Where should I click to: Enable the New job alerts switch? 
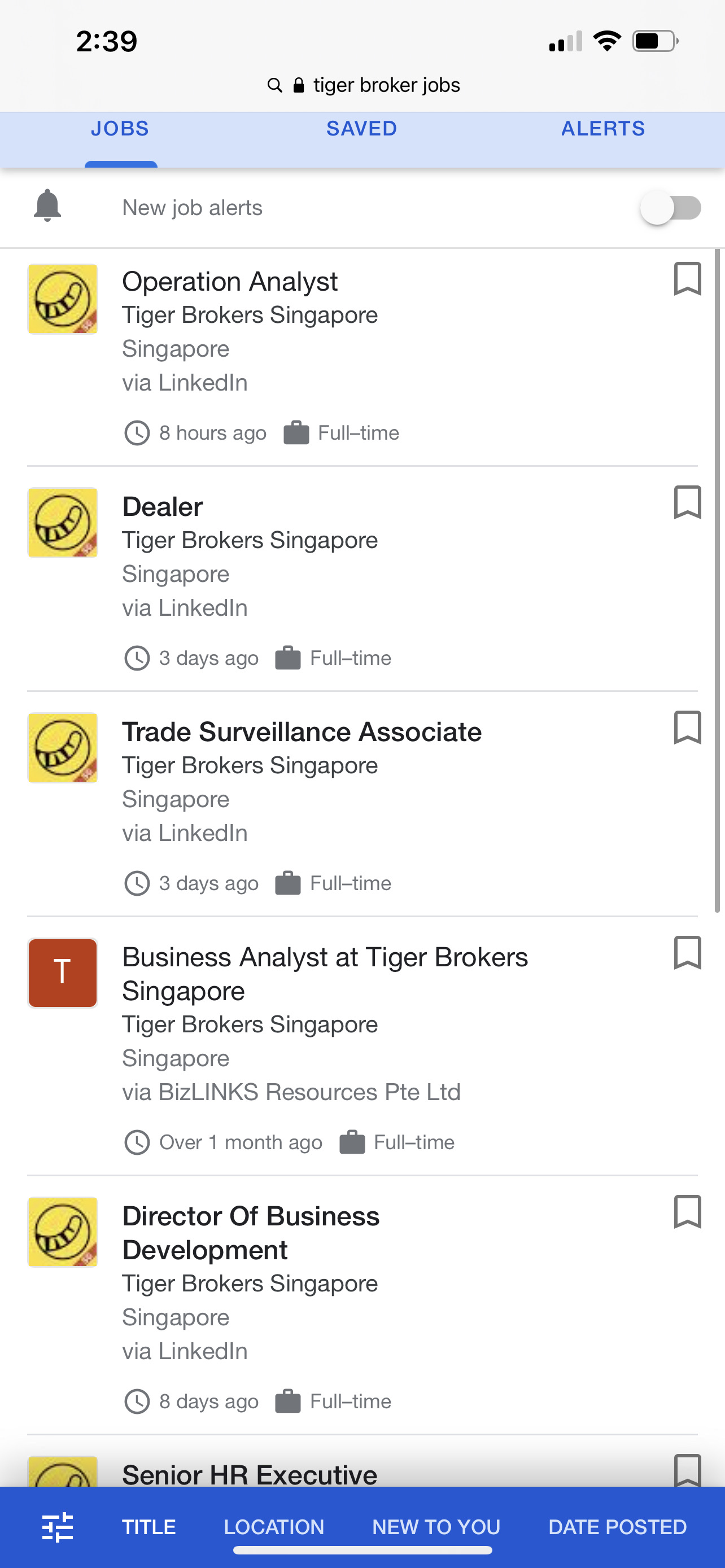pyautogui.click(x=670, y=208)
